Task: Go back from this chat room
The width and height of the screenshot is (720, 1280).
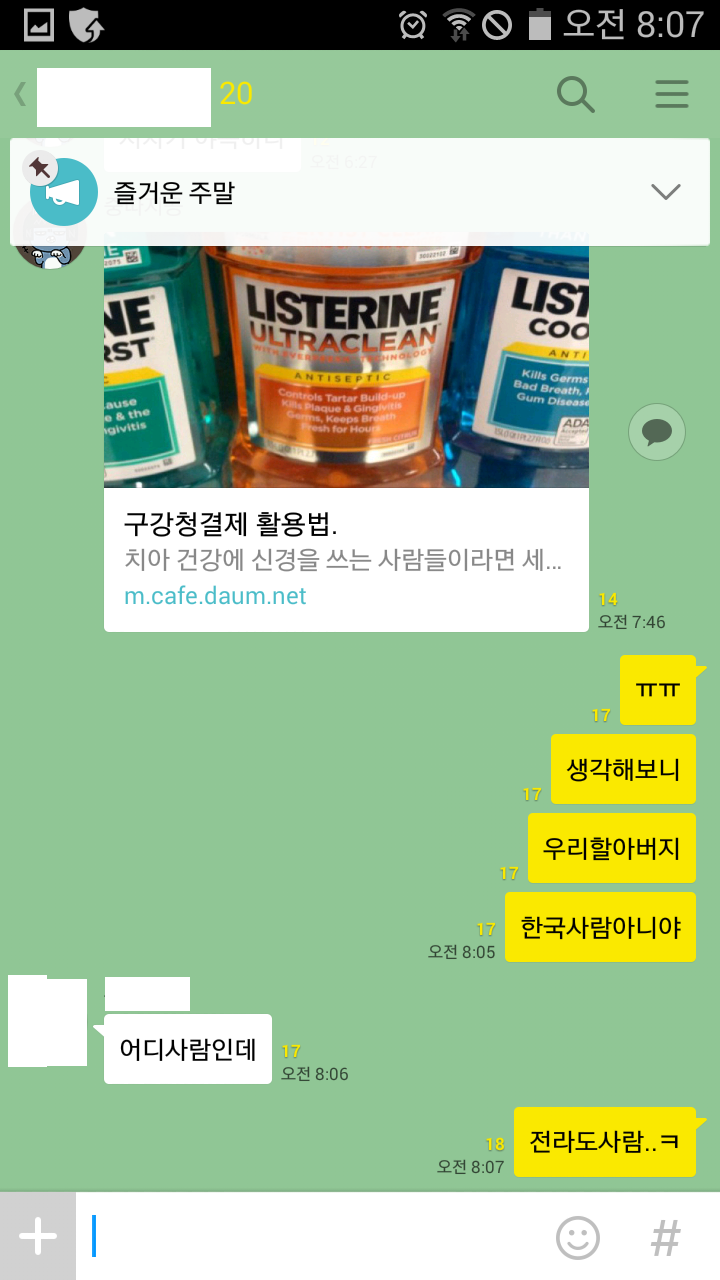Action: (20, 94)
